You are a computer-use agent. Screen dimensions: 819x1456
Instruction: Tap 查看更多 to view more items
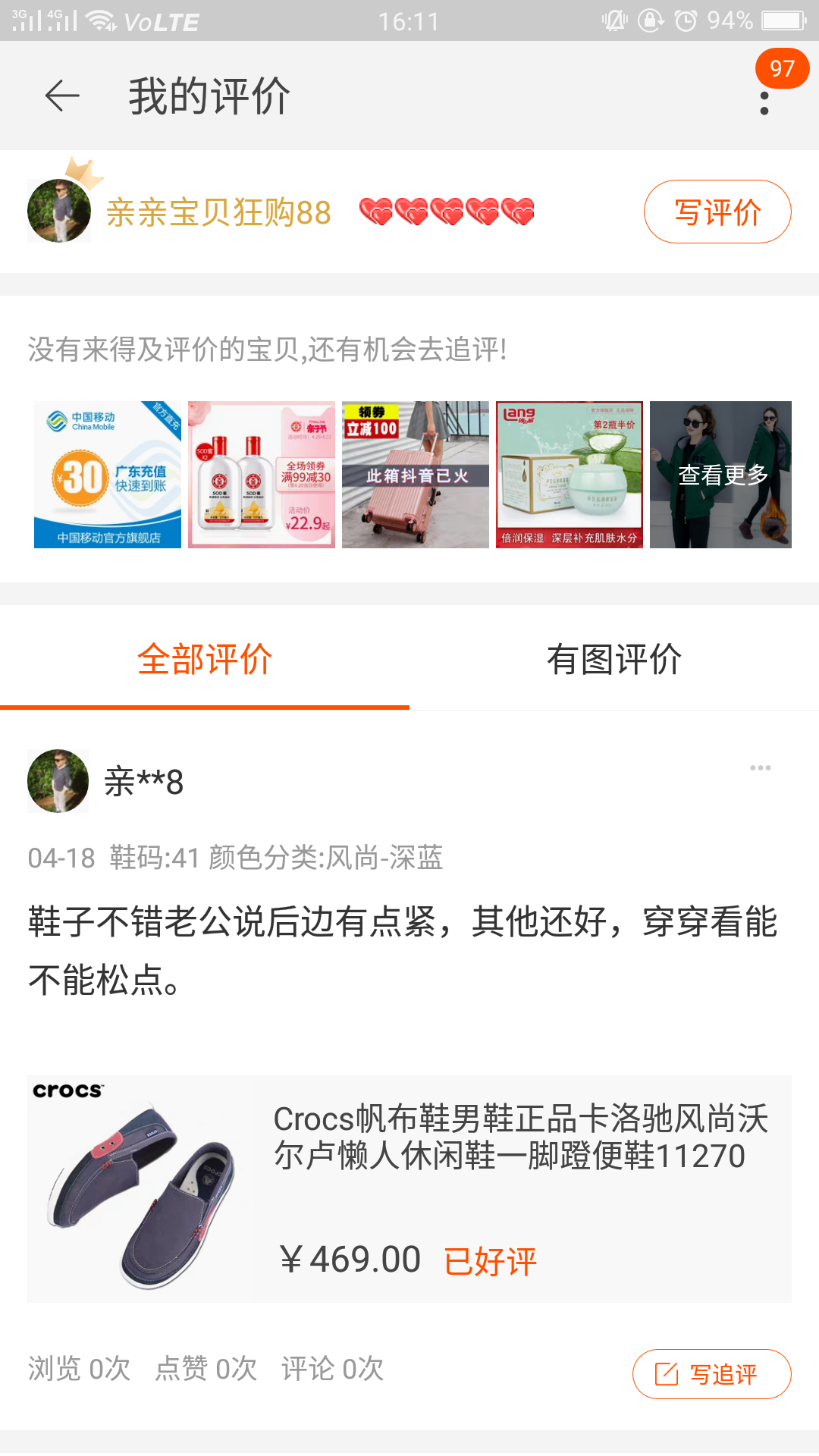pyautogui.click(x=721, y=475)
